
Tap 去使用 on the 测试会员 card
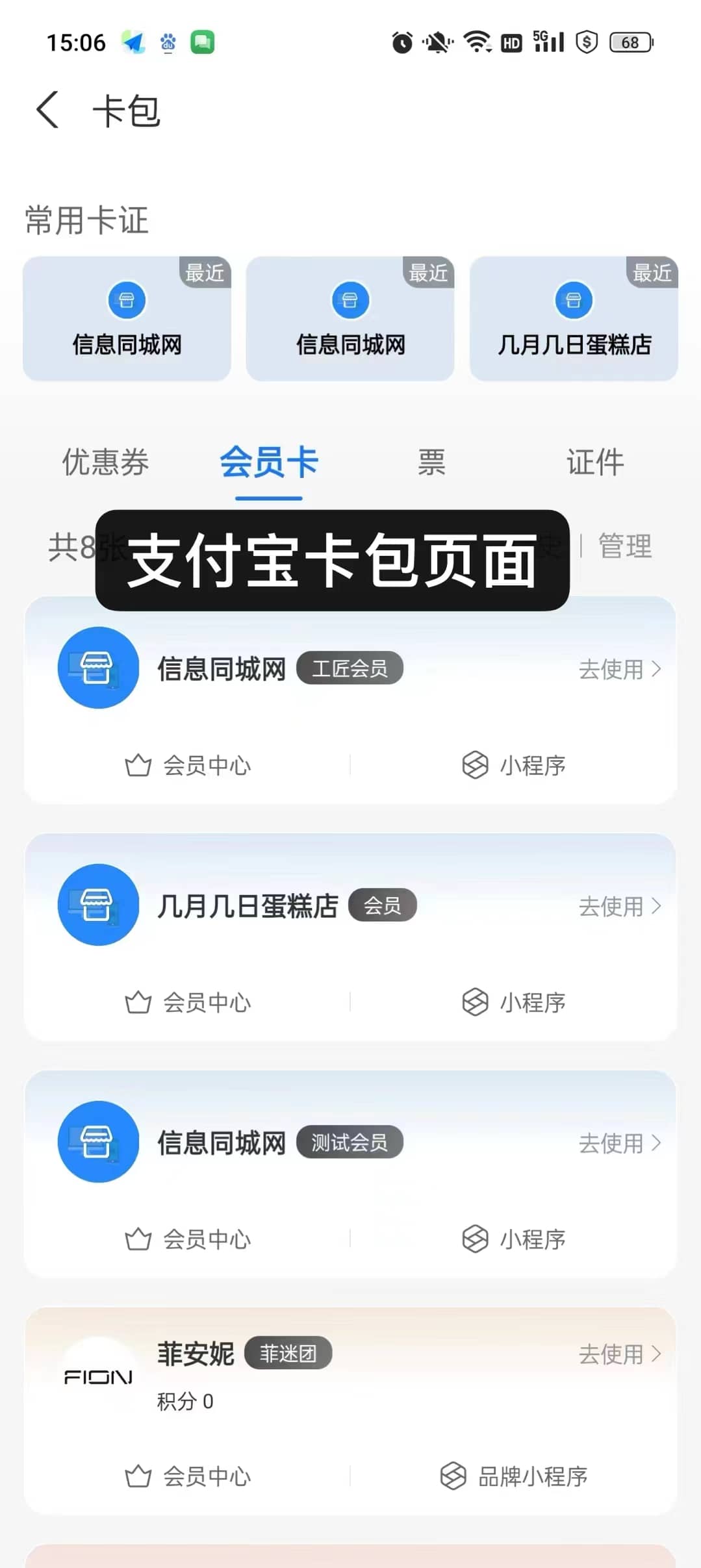[x=620, y=1143]
